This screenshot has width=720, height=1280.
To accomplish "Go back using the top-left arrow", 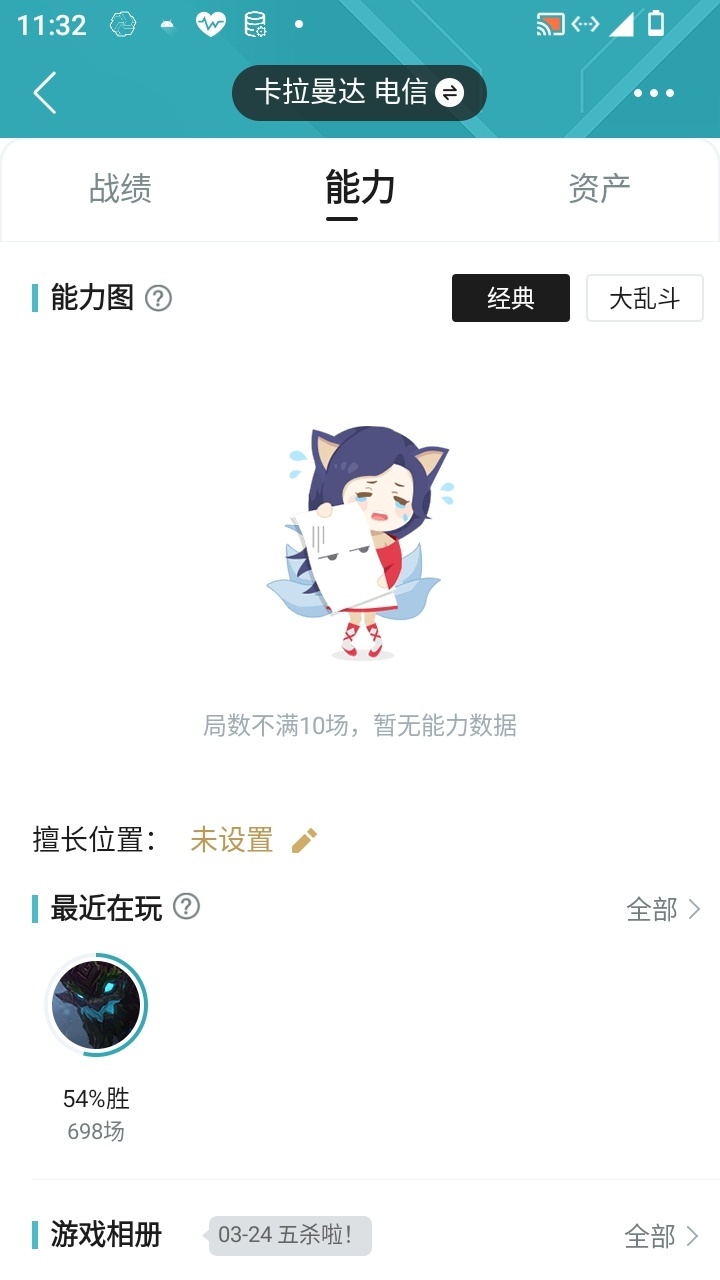I will click(45, 93).
